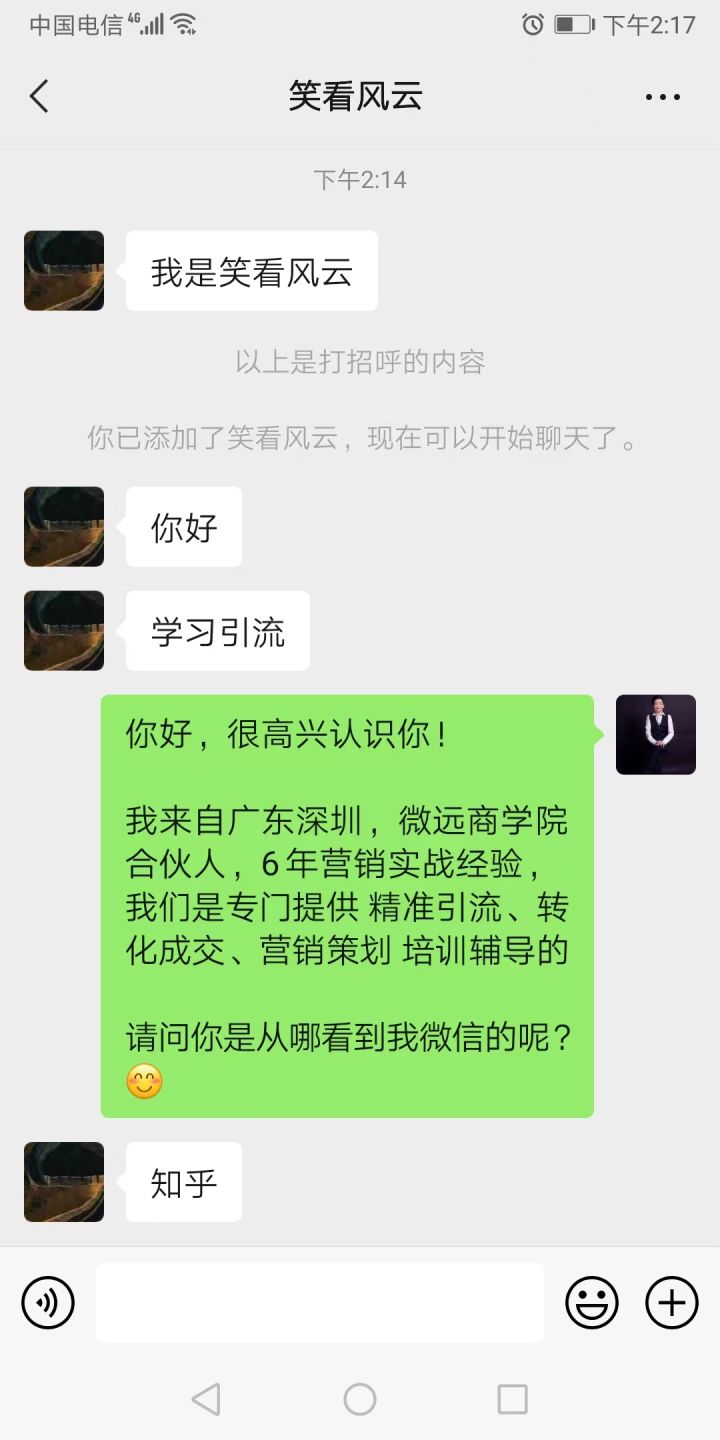The image size is (720, 1440).
Task: Tap the voice input icon
Action: click(x=47, y=1302)
